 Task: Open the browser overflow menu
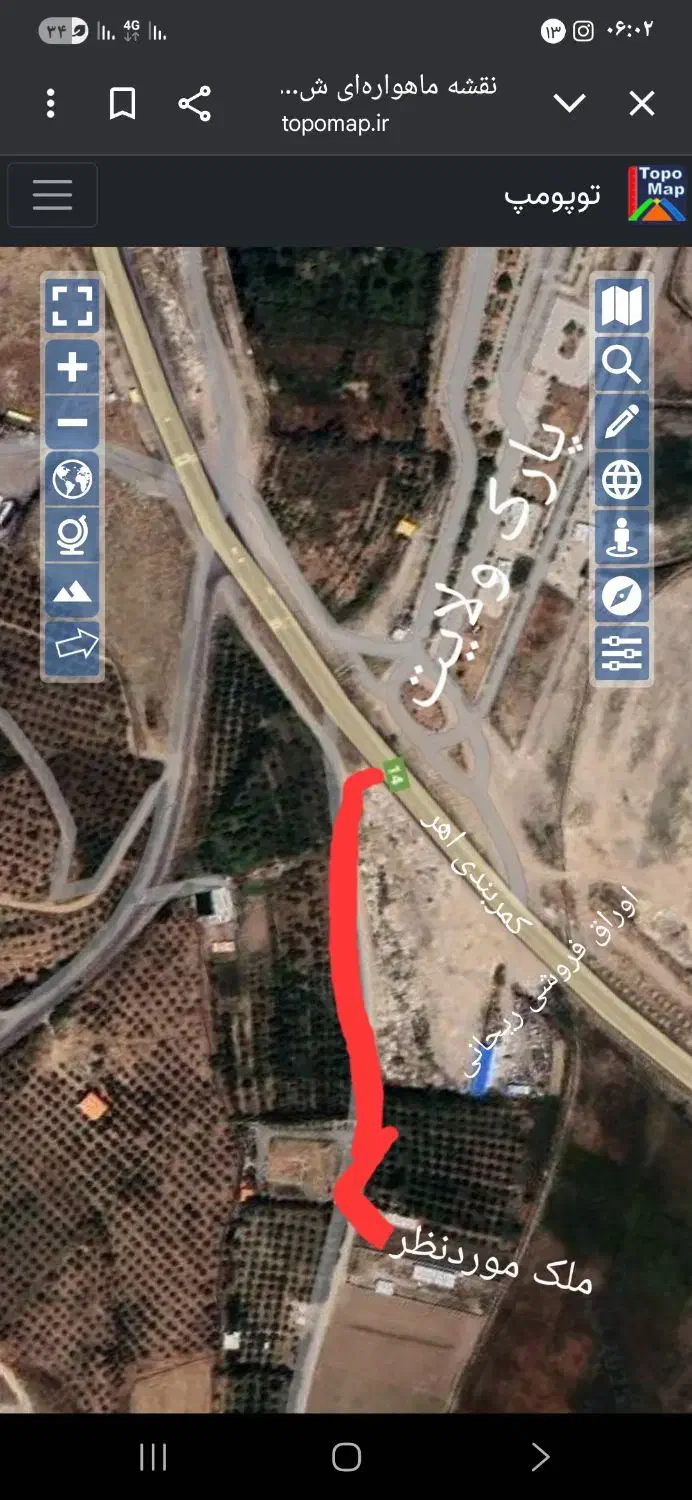(51, 103)
